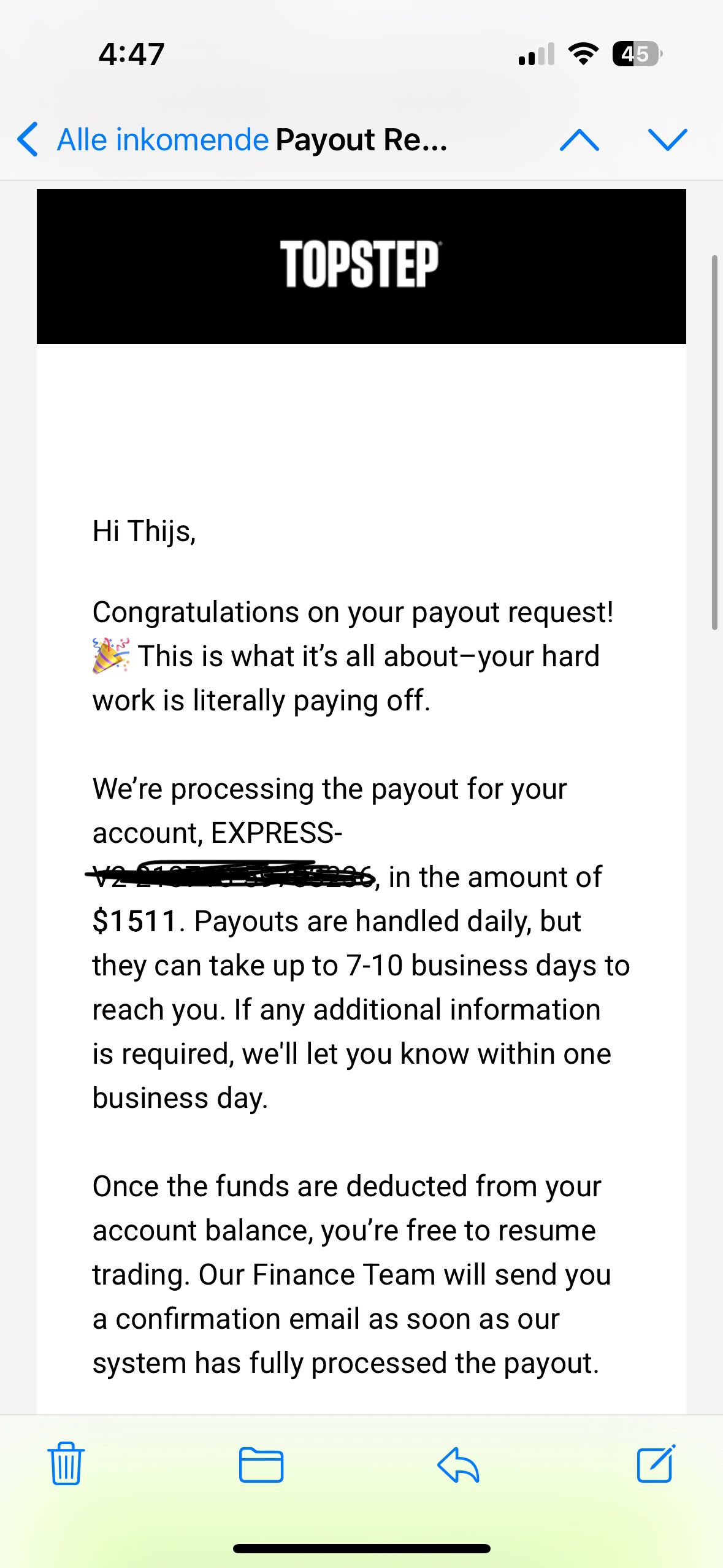Reply to the payout request email
The width and height of the screenshot is (723, 1568).
click(458, 1464)
